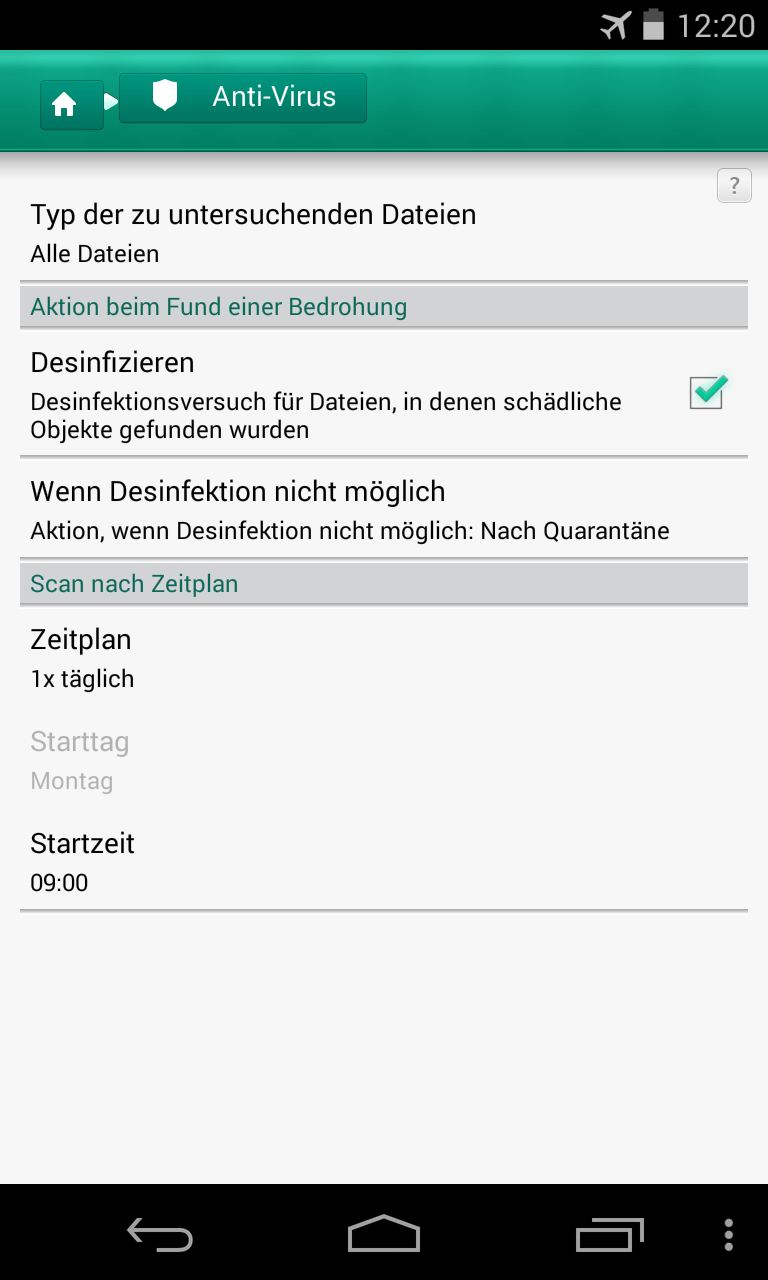Tap the Anti-Virus breadcrumb button
This screenshot has height=1280, width=768.
(x=243, y=98)
